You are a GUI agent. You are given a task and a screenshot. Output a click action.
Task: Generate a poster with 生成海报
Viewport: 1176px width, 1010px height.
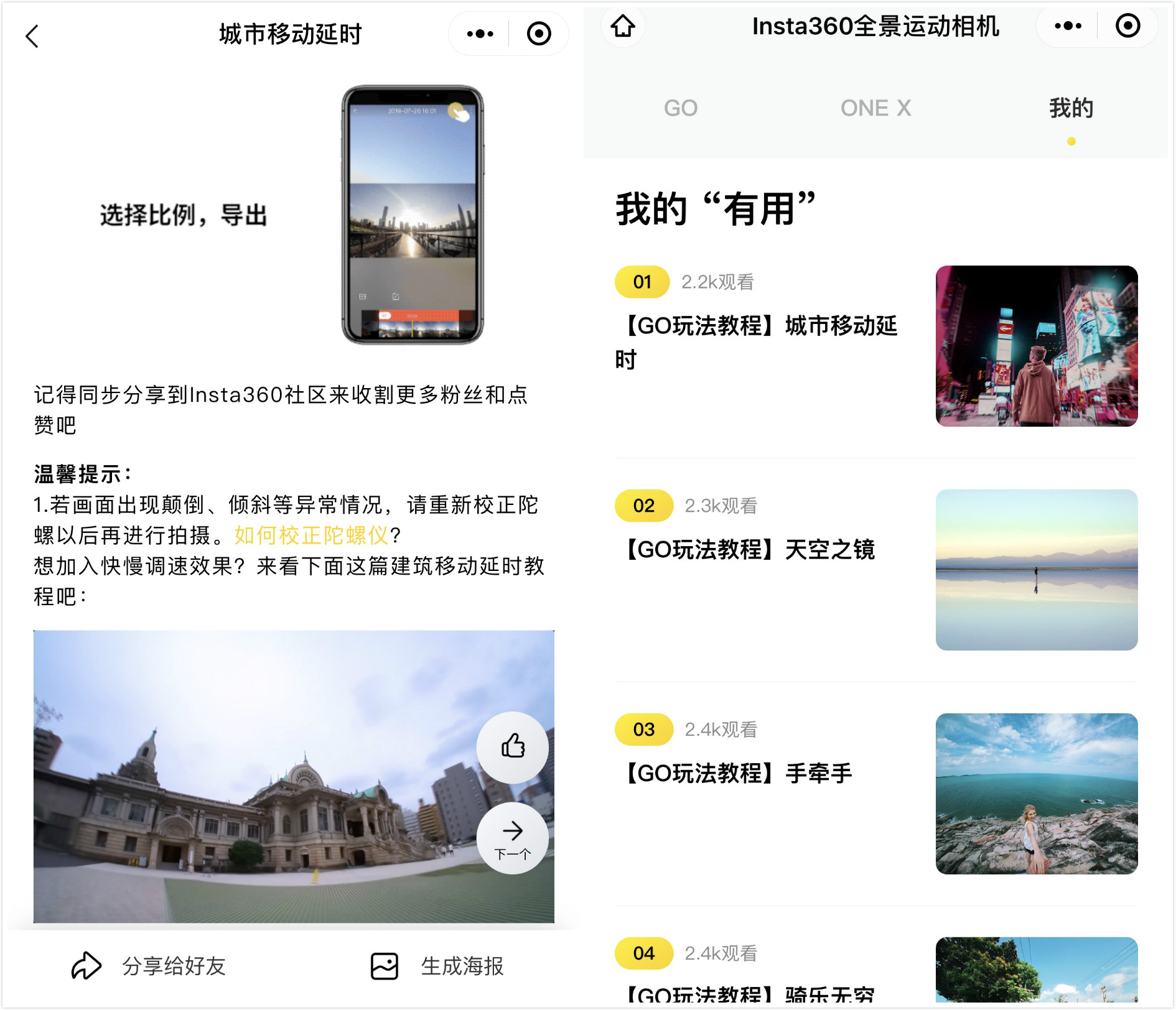click(x=437, y=966)
